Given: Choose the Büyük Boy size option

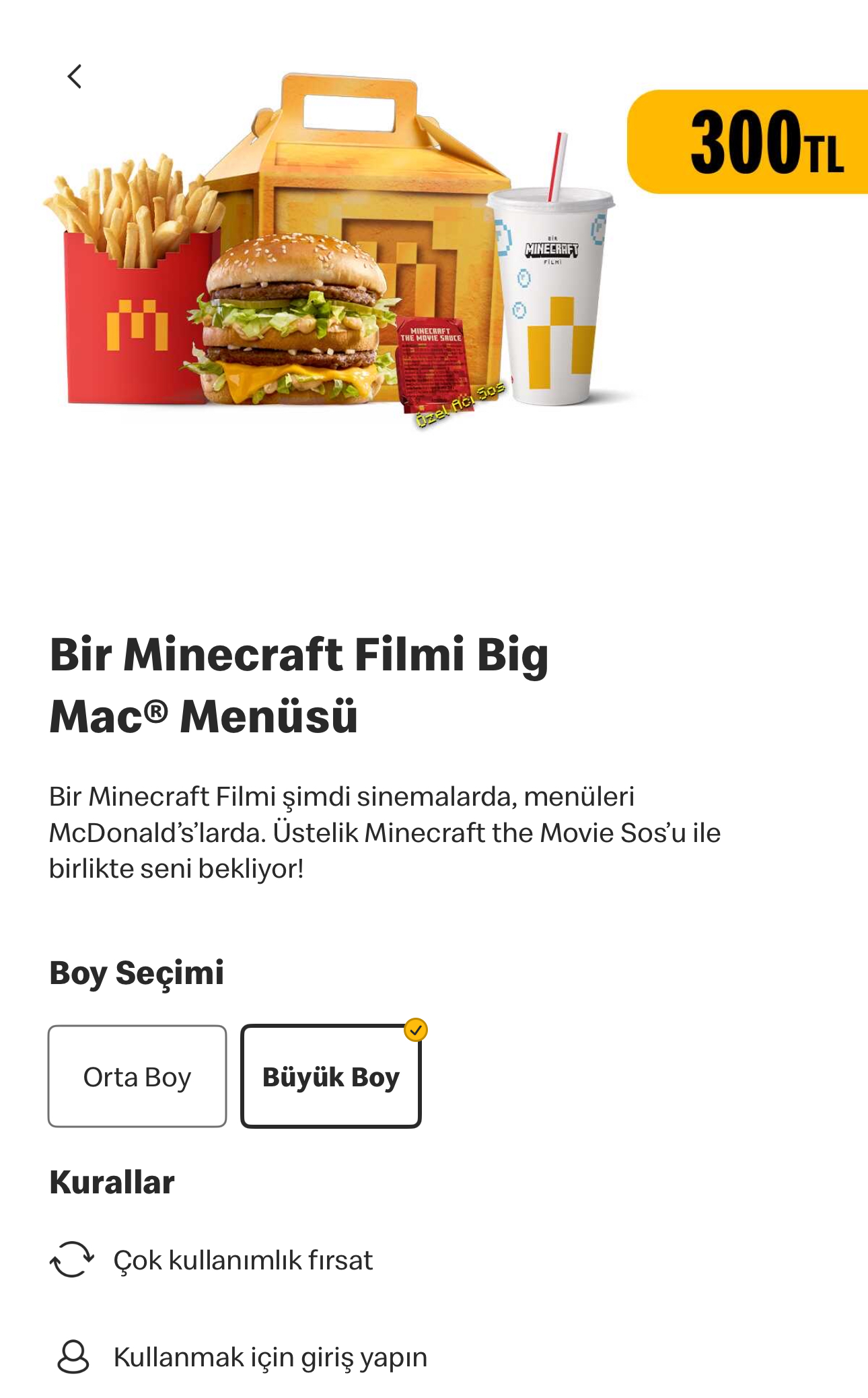Looking at the screenshot, I should coord(330,1076).
